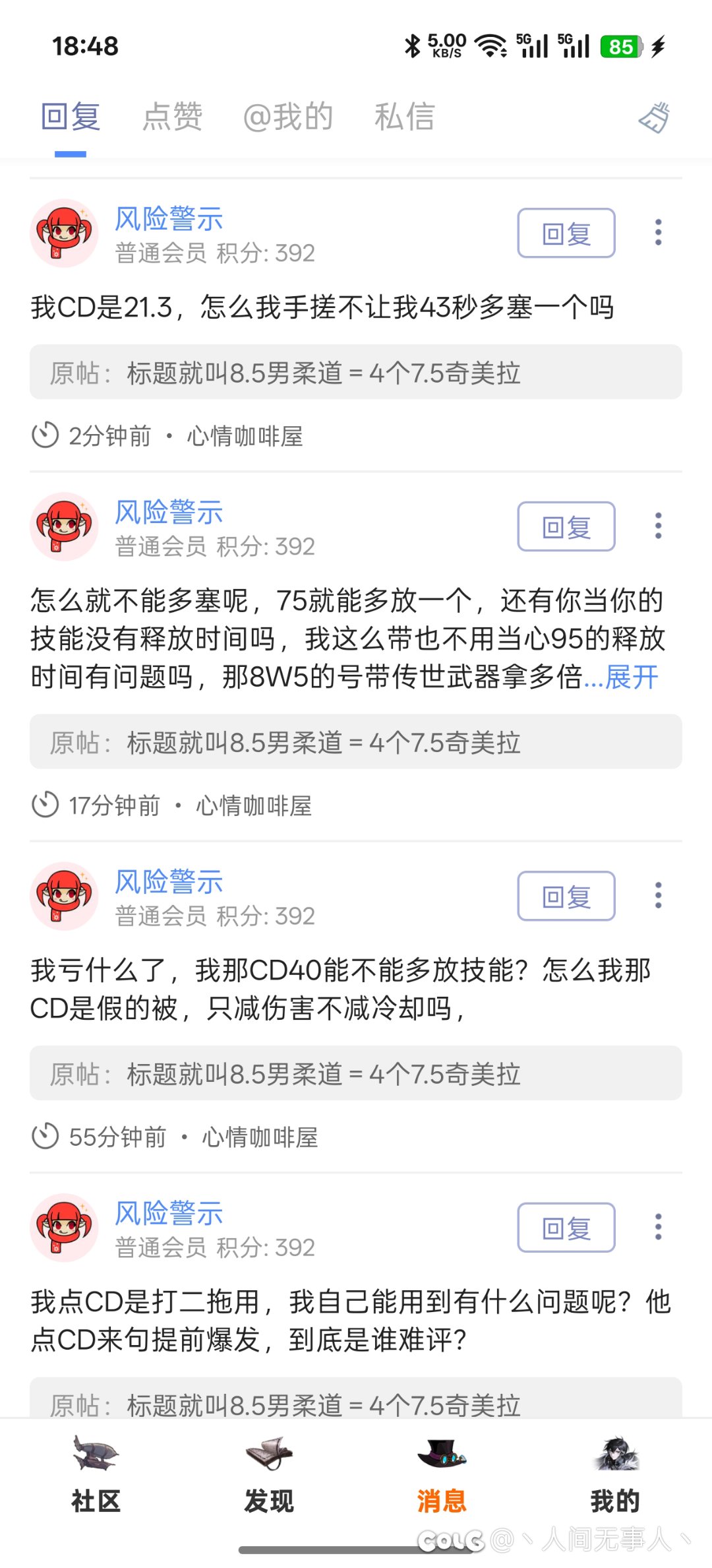
Task: Open original post under the 2分钟前 comment
Action: coord(356,373)
